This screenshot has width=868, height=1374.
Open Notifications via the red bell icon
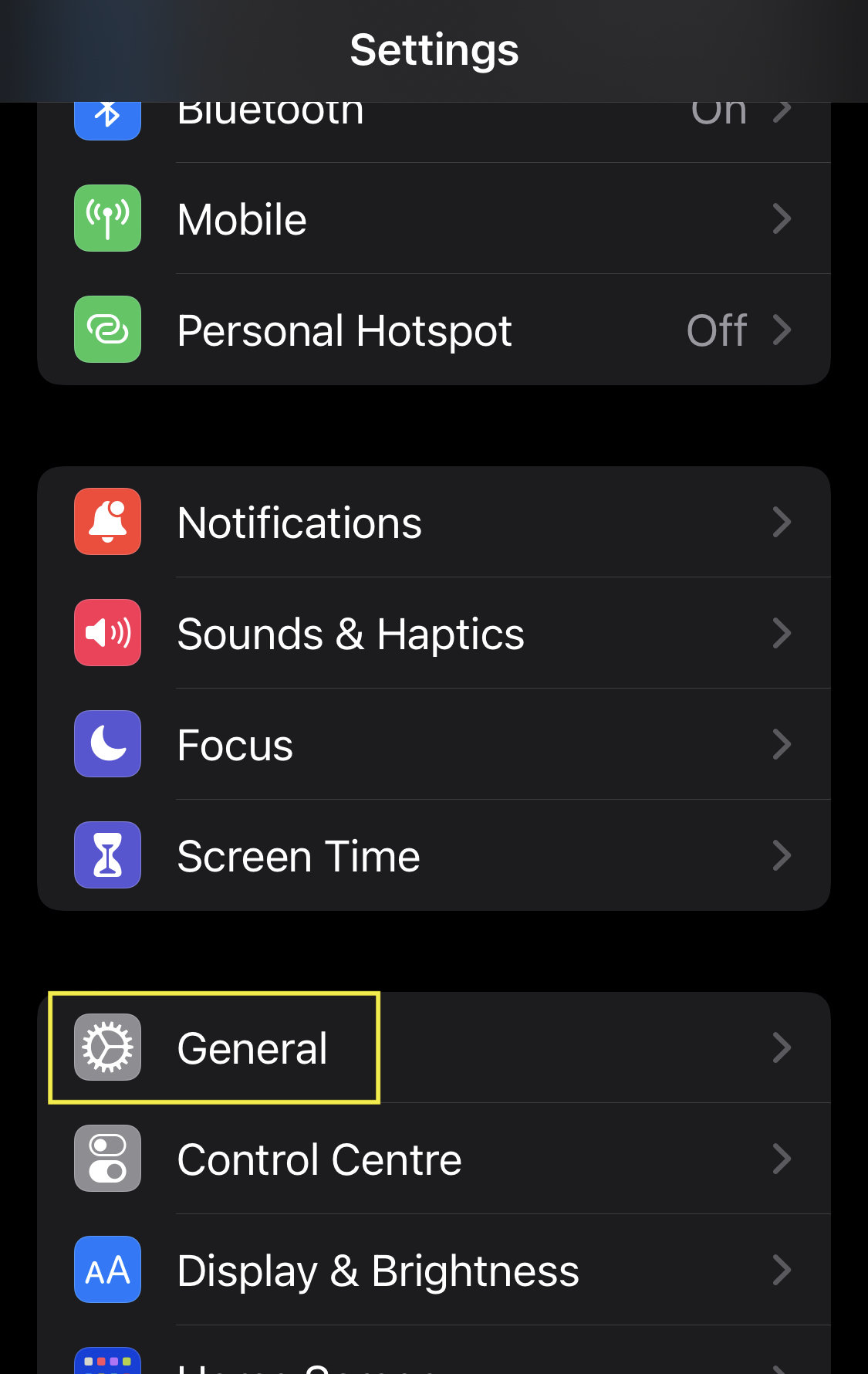[x=107, y=522]
